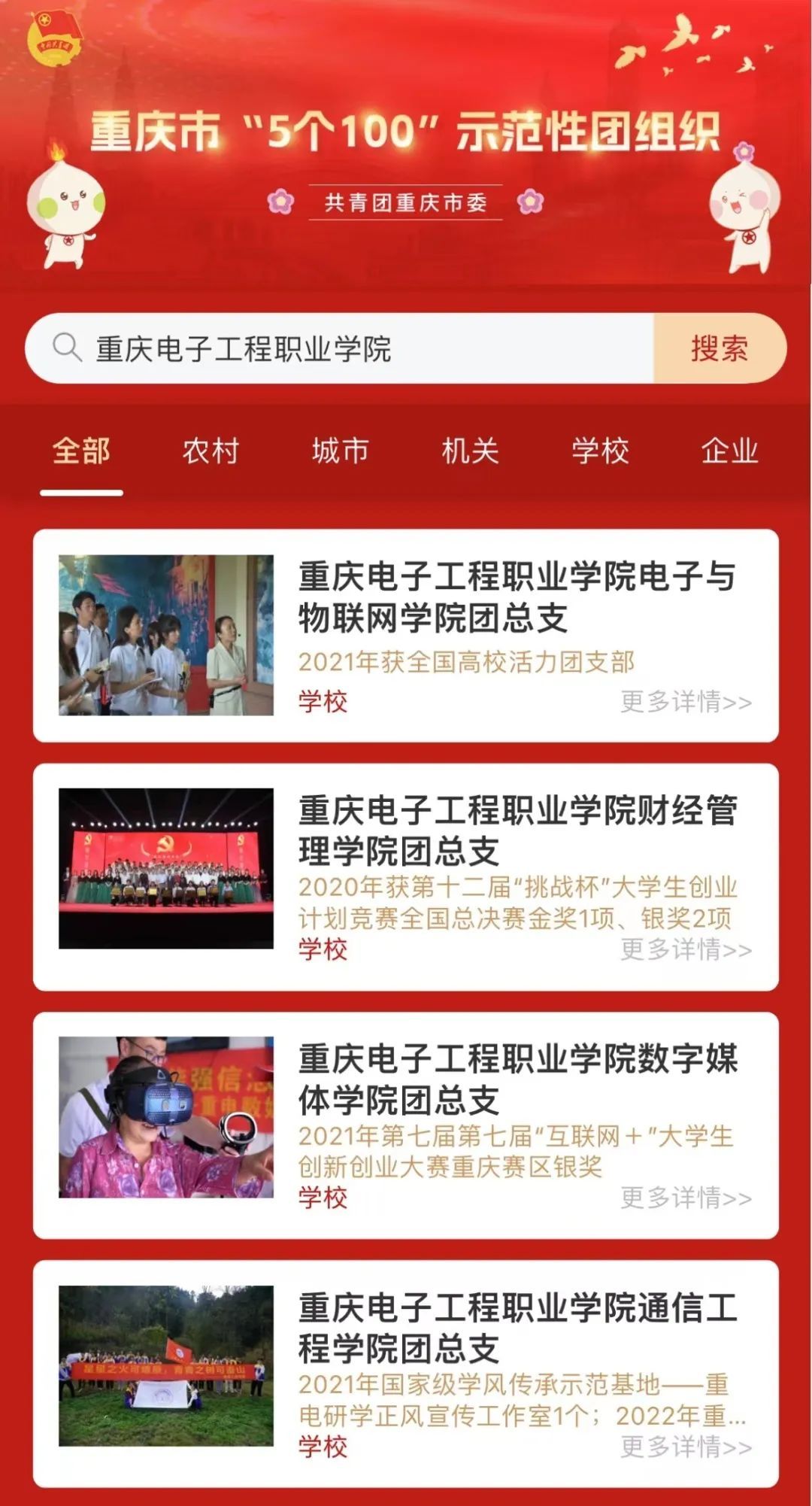
Task: Open the 机关 tab
Action: tap(470, 451)
